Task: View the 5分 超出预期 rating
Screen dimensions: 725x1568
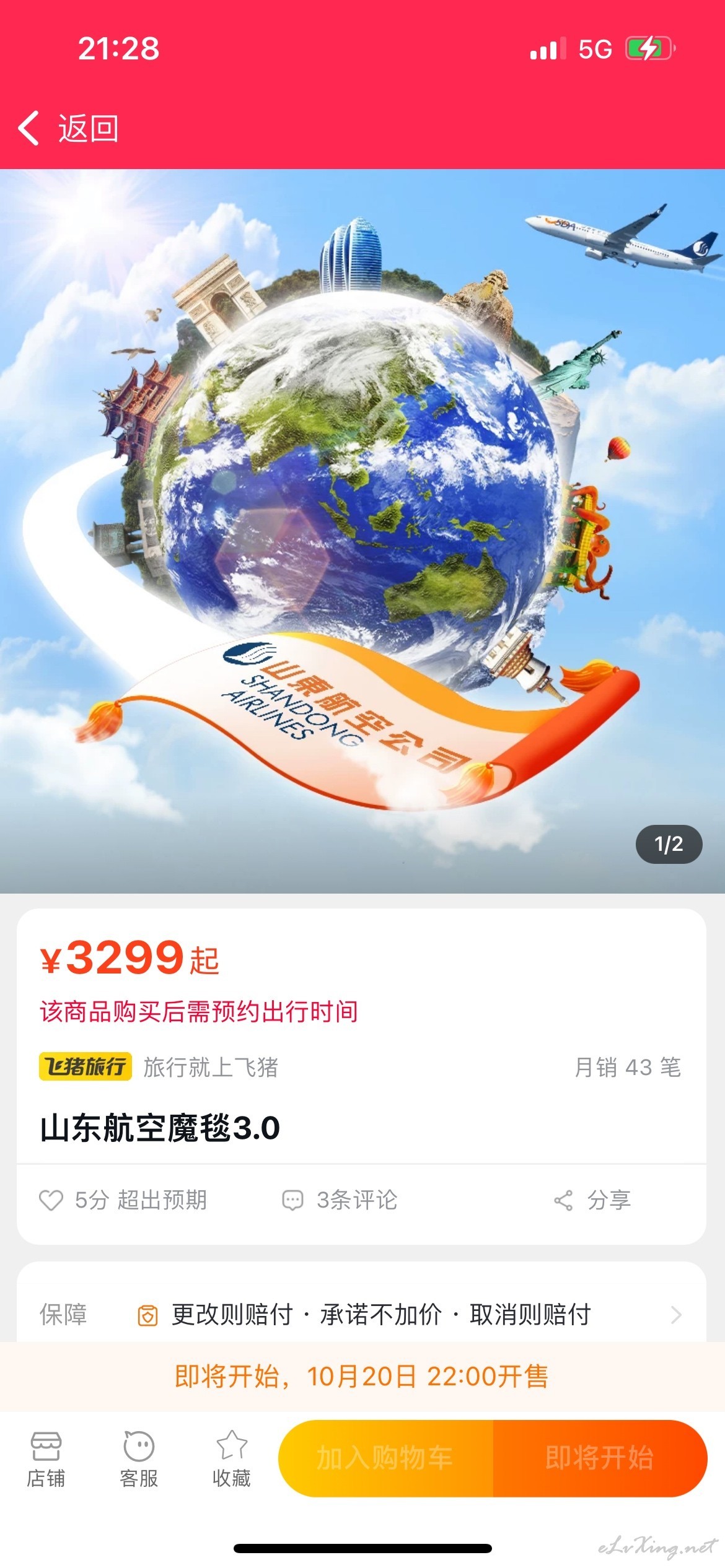Action: (x=123, y=1200)
